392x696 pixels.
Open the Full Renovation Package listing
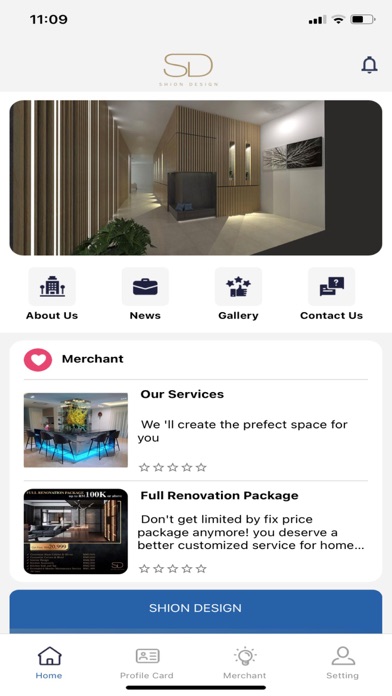point(196,531)
